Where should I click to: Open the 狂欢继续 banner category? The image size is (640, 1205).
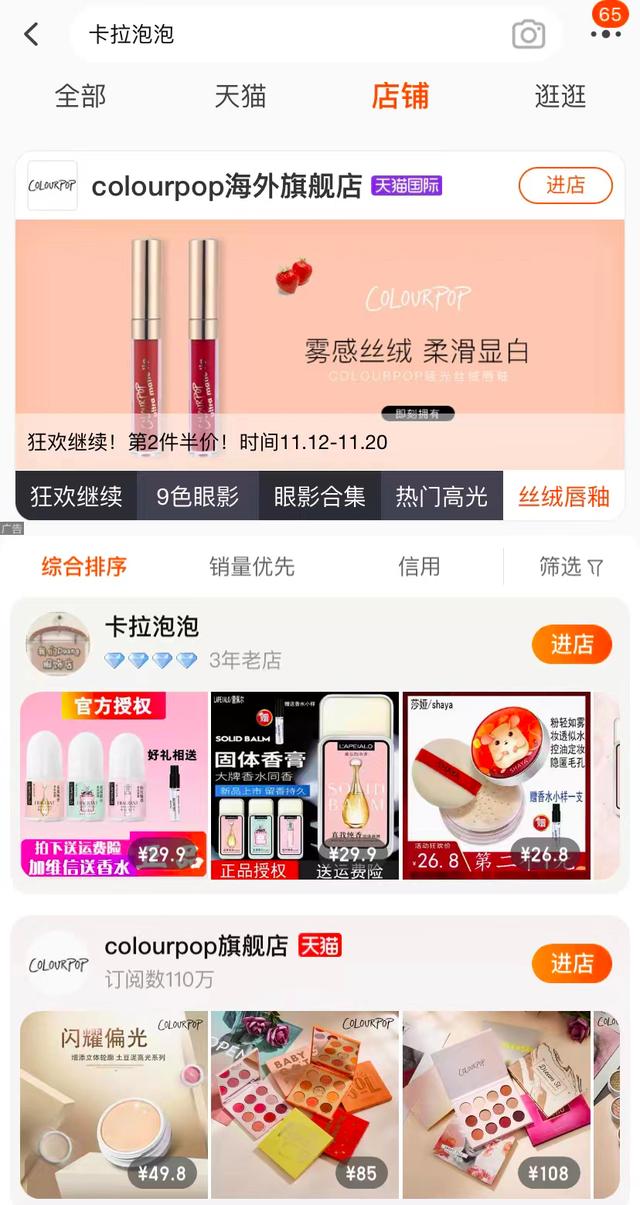coord(76,496)
